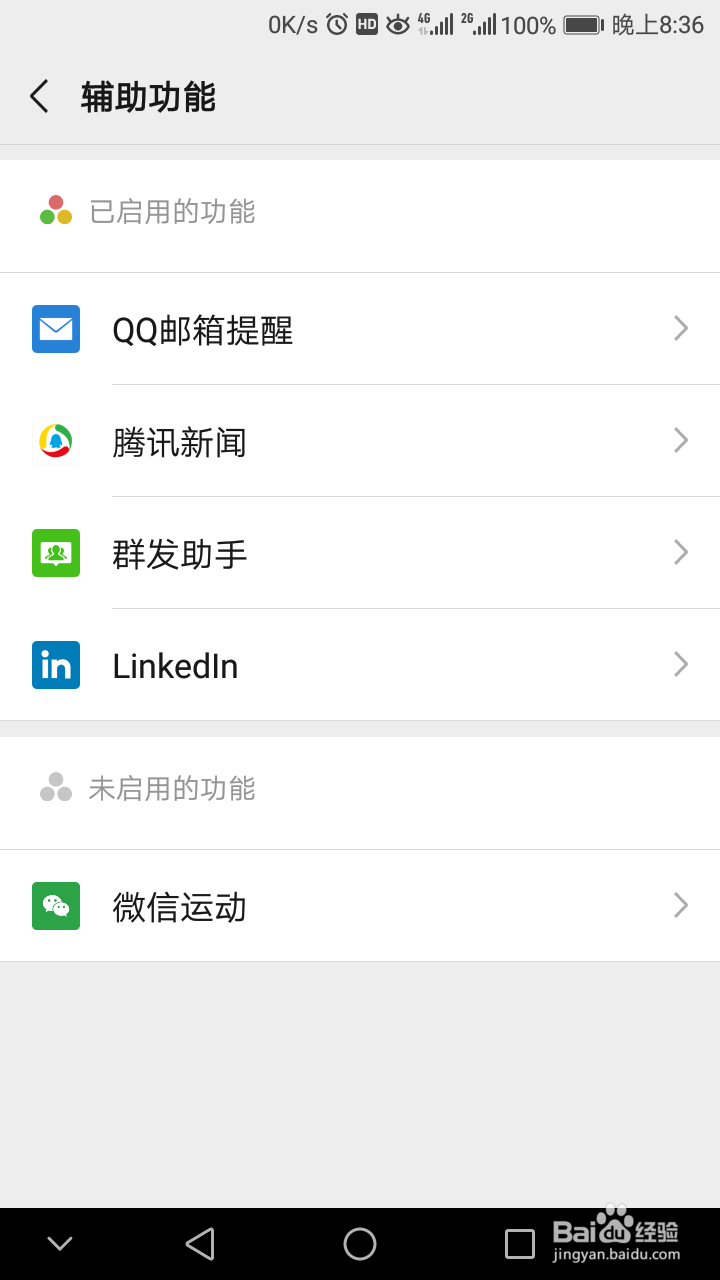Expand the 群发助手 row chevron
Screen dimensions: 720x1280
click(681, 553)
